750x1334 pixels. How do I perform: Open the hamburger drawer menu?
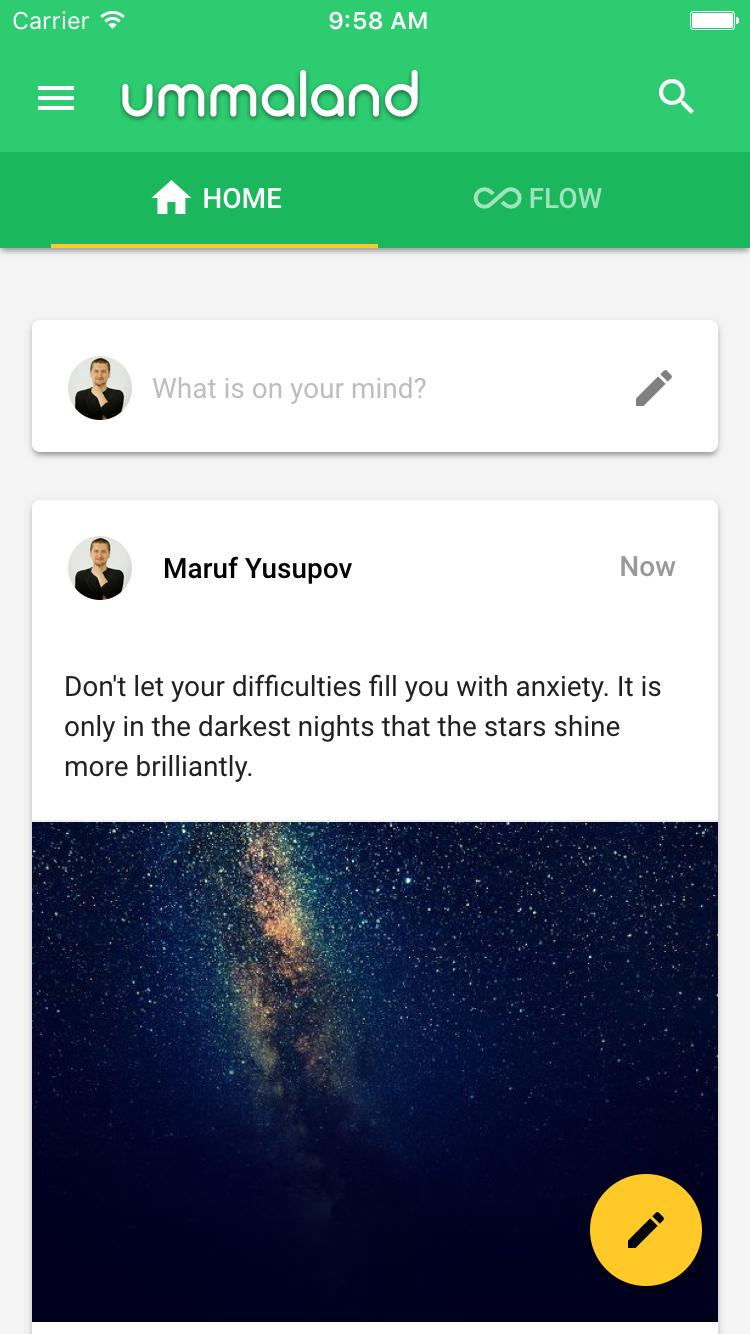click(56, 98)
